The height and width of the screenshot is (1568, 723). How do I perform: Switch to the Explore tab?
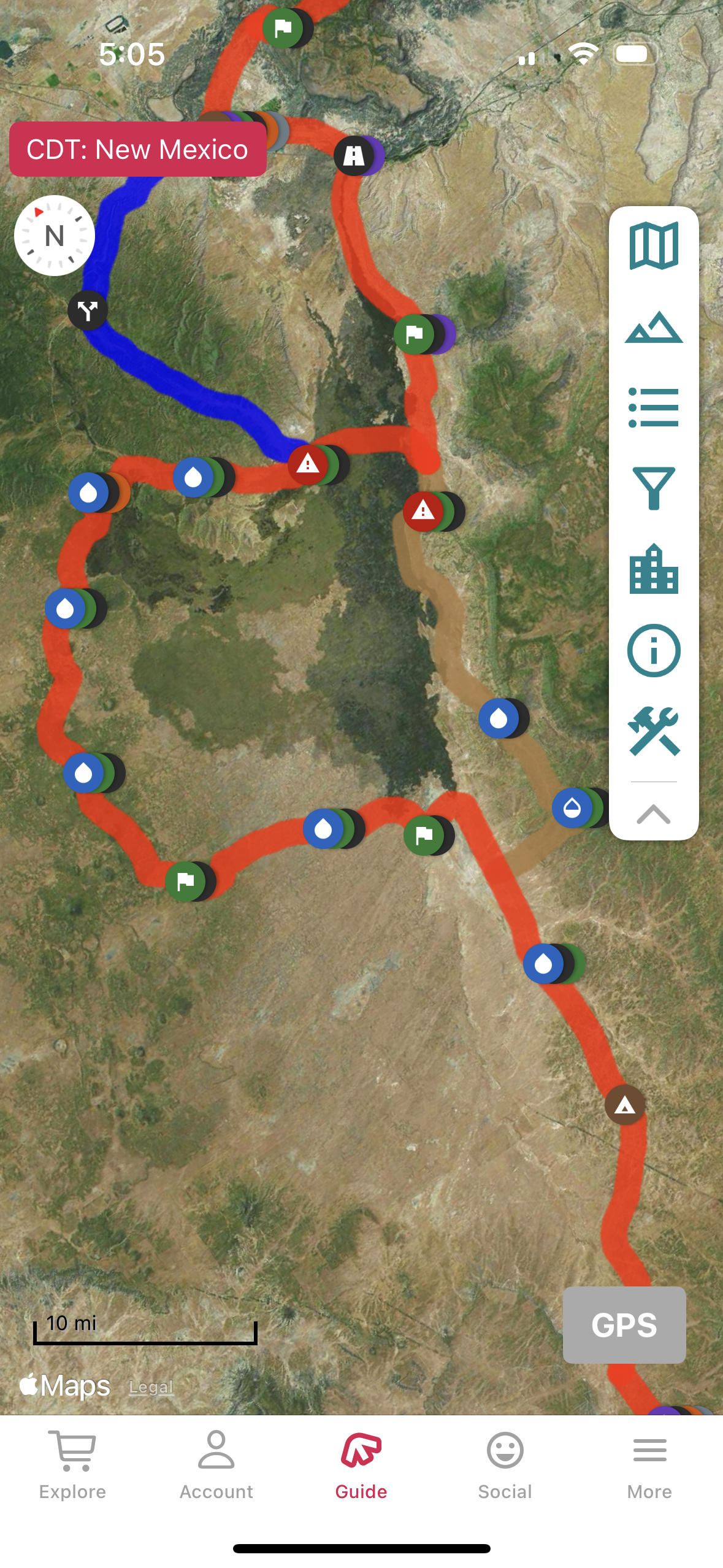click(72, 1465)
